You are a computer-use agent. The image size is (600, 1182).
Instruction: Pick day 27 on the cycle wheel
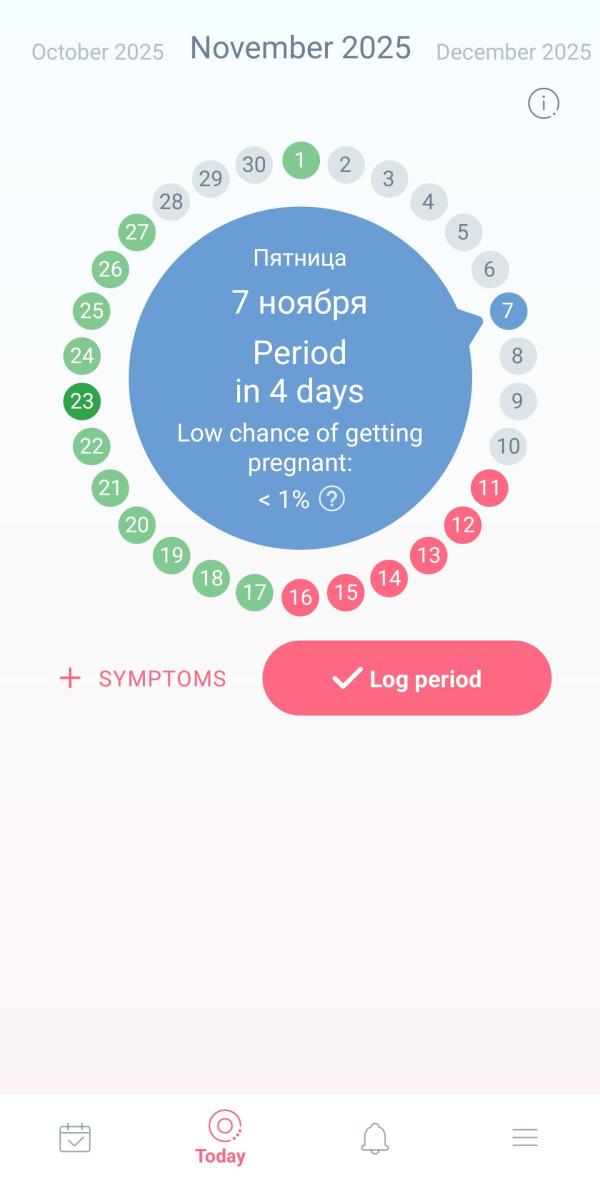click(137, 232)
